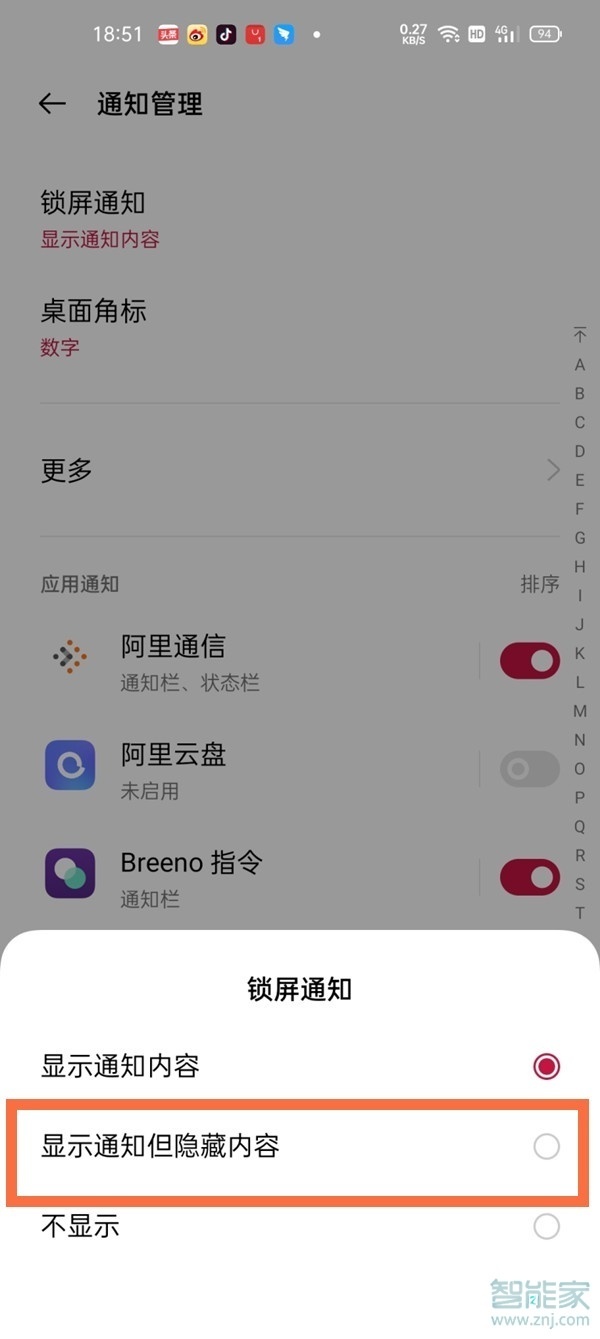Image resolution: width=600 pixels, height=1339 pixels.
Task: Select 显示通知内容 option
Action: click(x=546, y=1066)
